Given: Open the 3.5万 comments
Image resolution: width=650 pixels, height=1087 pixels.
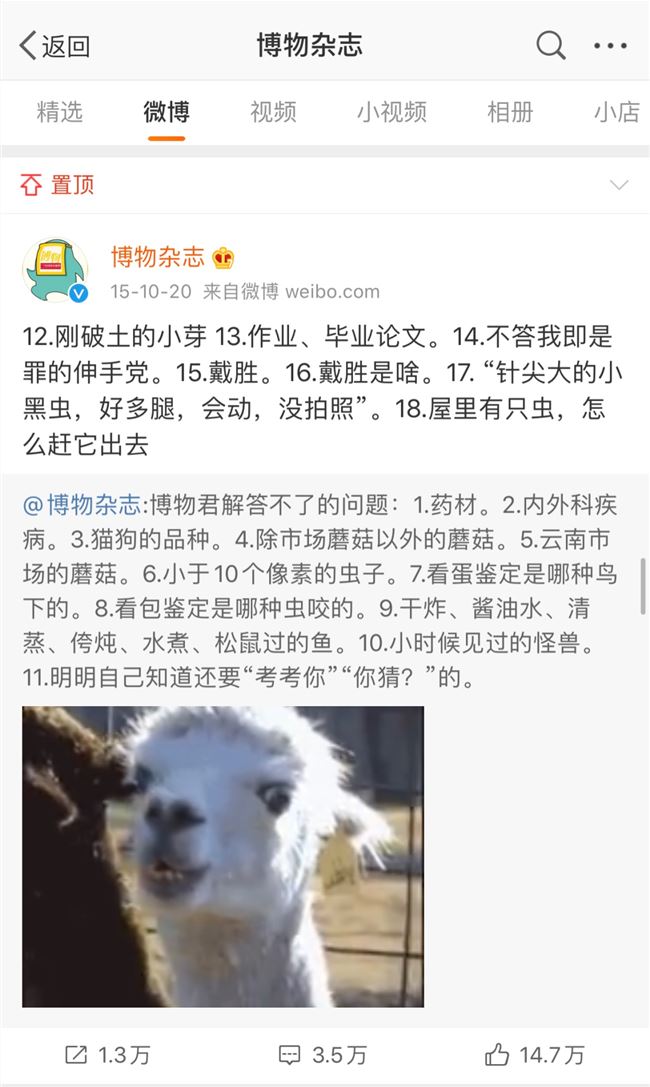Looking at the screenshot, I should 323,1054.
